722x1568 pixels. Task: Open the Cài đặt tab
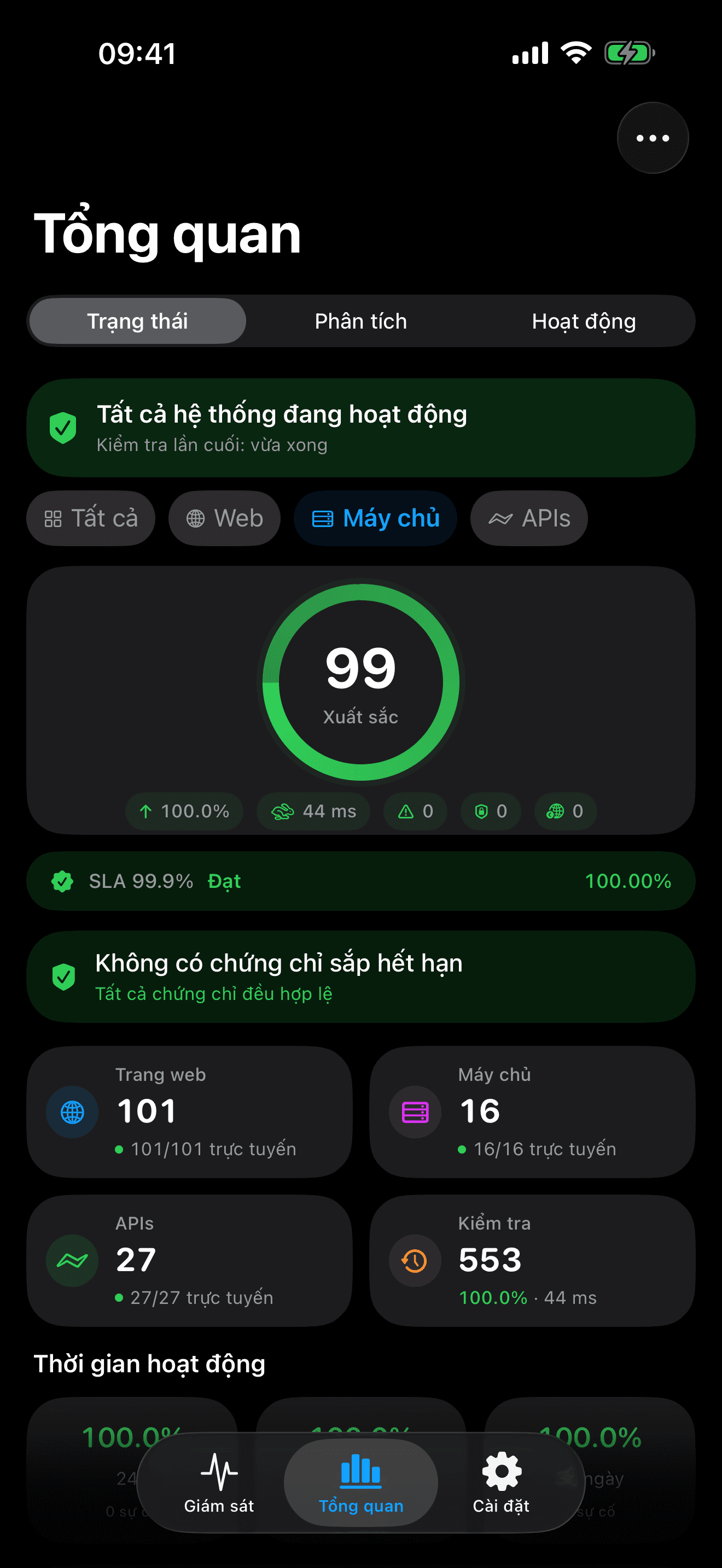(x=501, y=1482)
